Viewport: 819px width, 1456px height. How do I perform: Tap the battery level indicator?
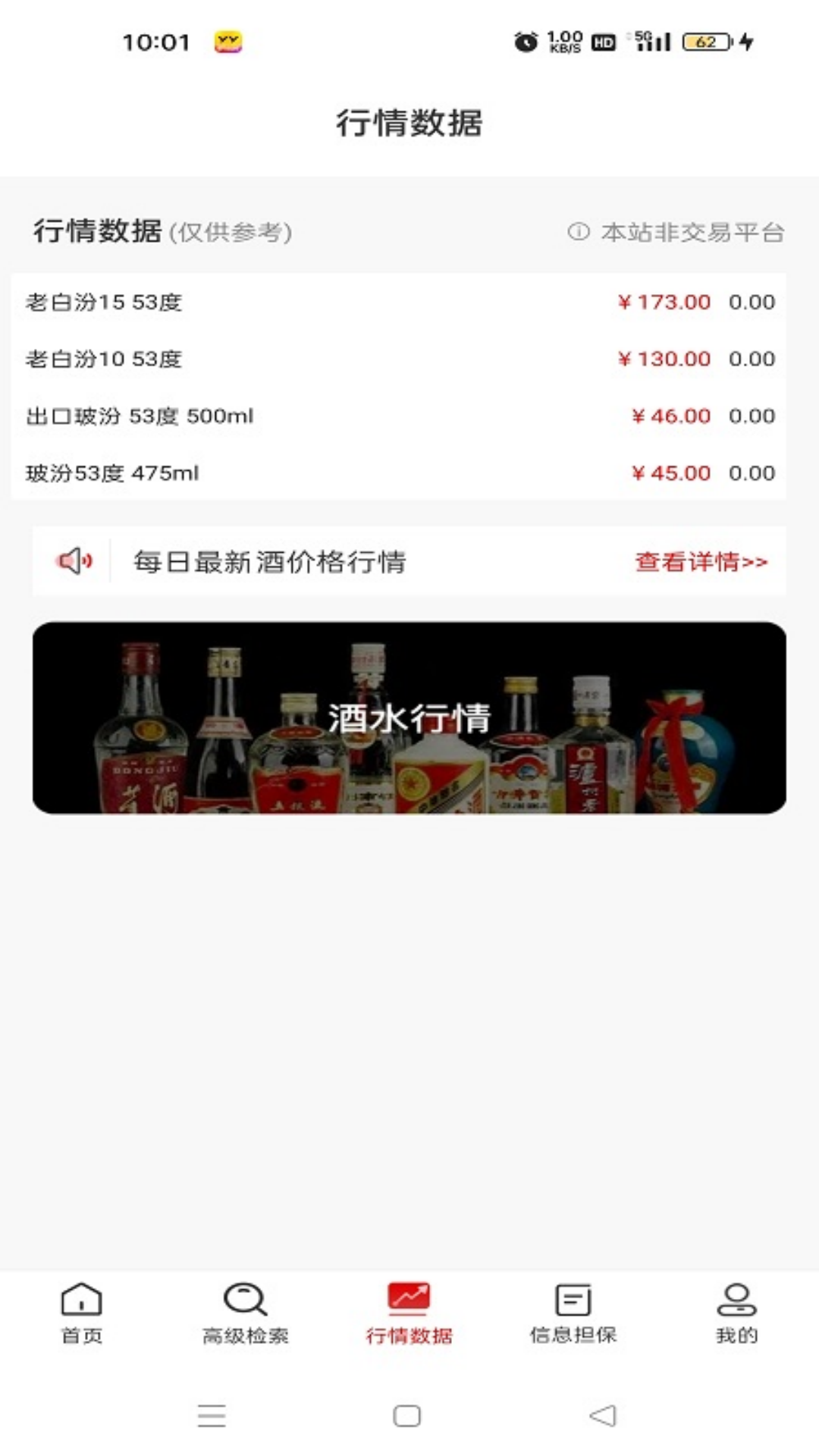click(x=705, y=43)
